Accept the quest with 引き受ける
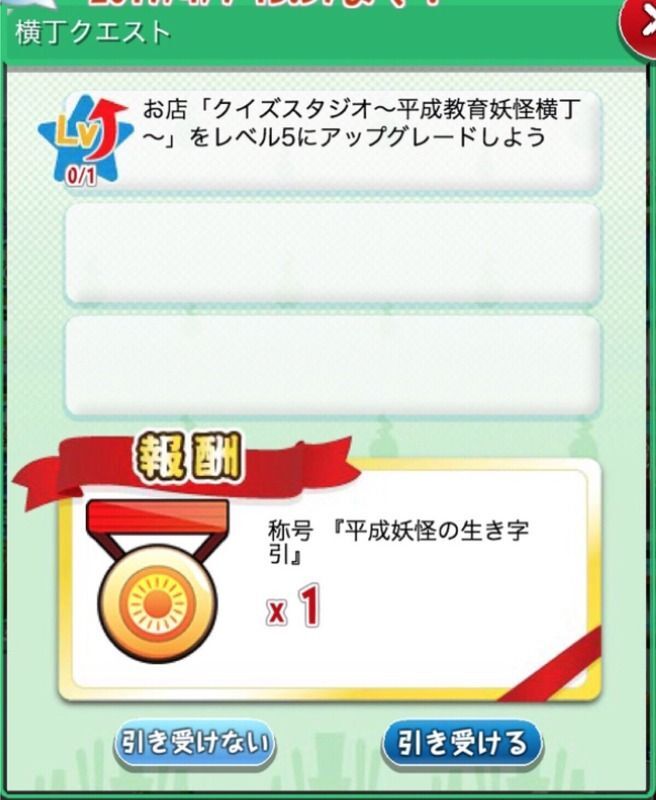 pyautogui.click(x=461, y=744)
